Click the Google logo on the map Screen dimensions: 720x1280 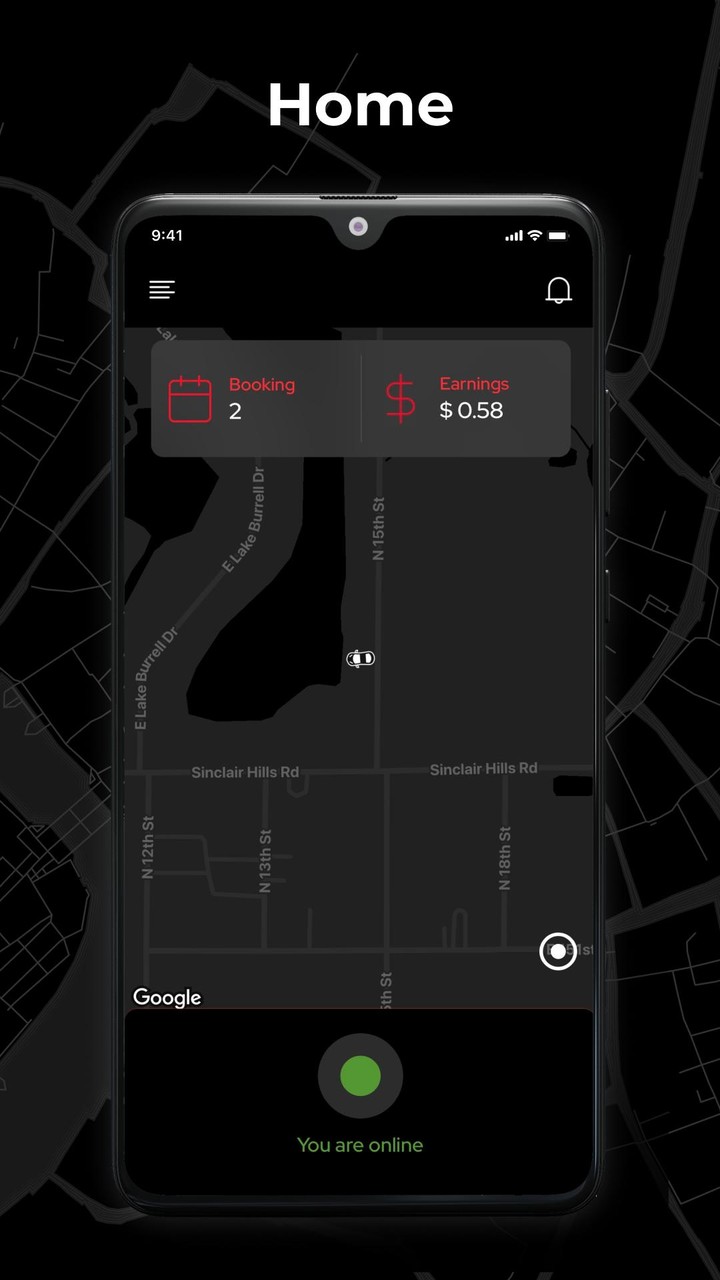[166, 997]
